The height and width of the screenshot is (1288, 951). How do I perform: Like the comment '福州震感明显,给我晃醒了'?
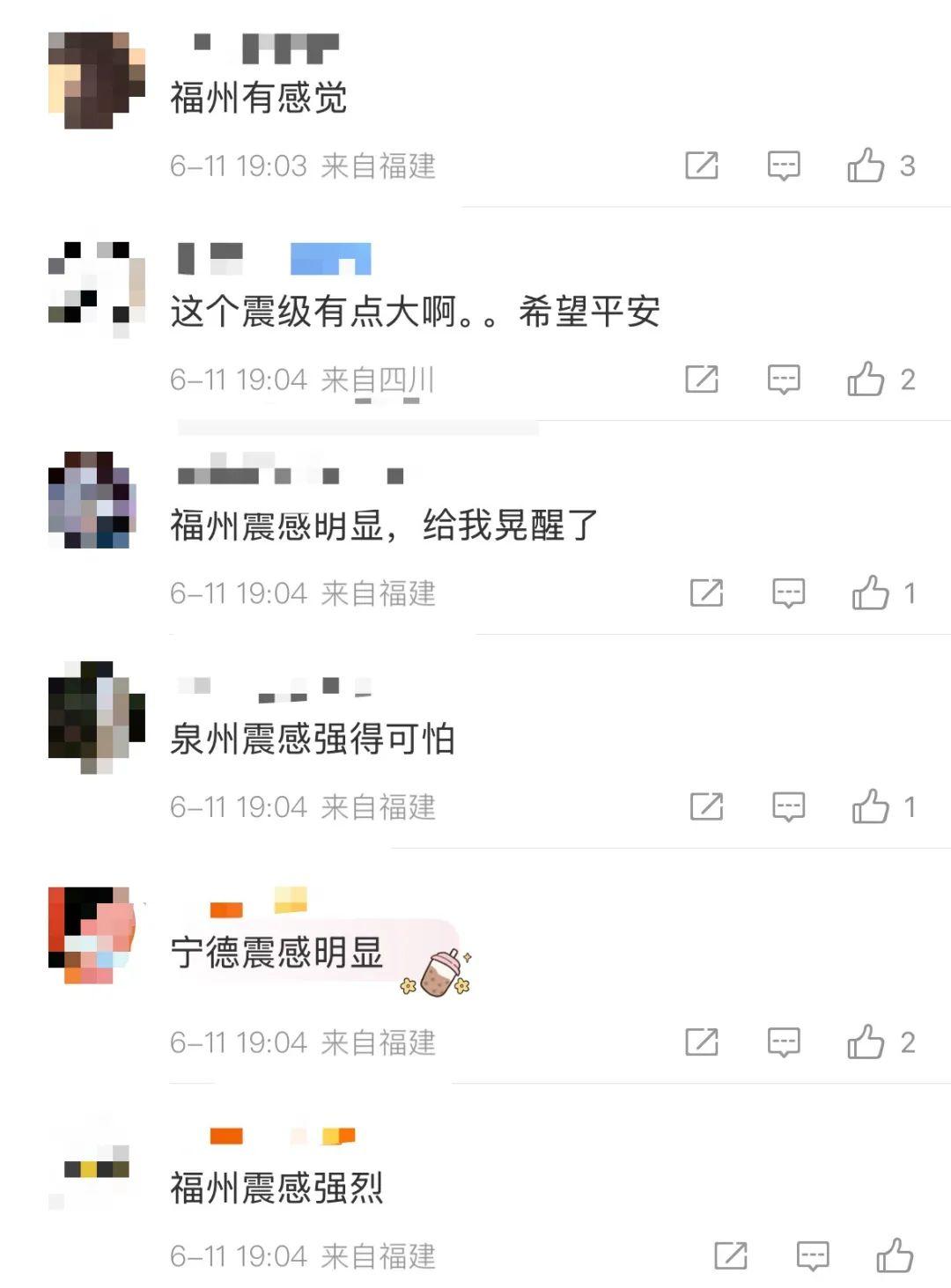point(870,593)
